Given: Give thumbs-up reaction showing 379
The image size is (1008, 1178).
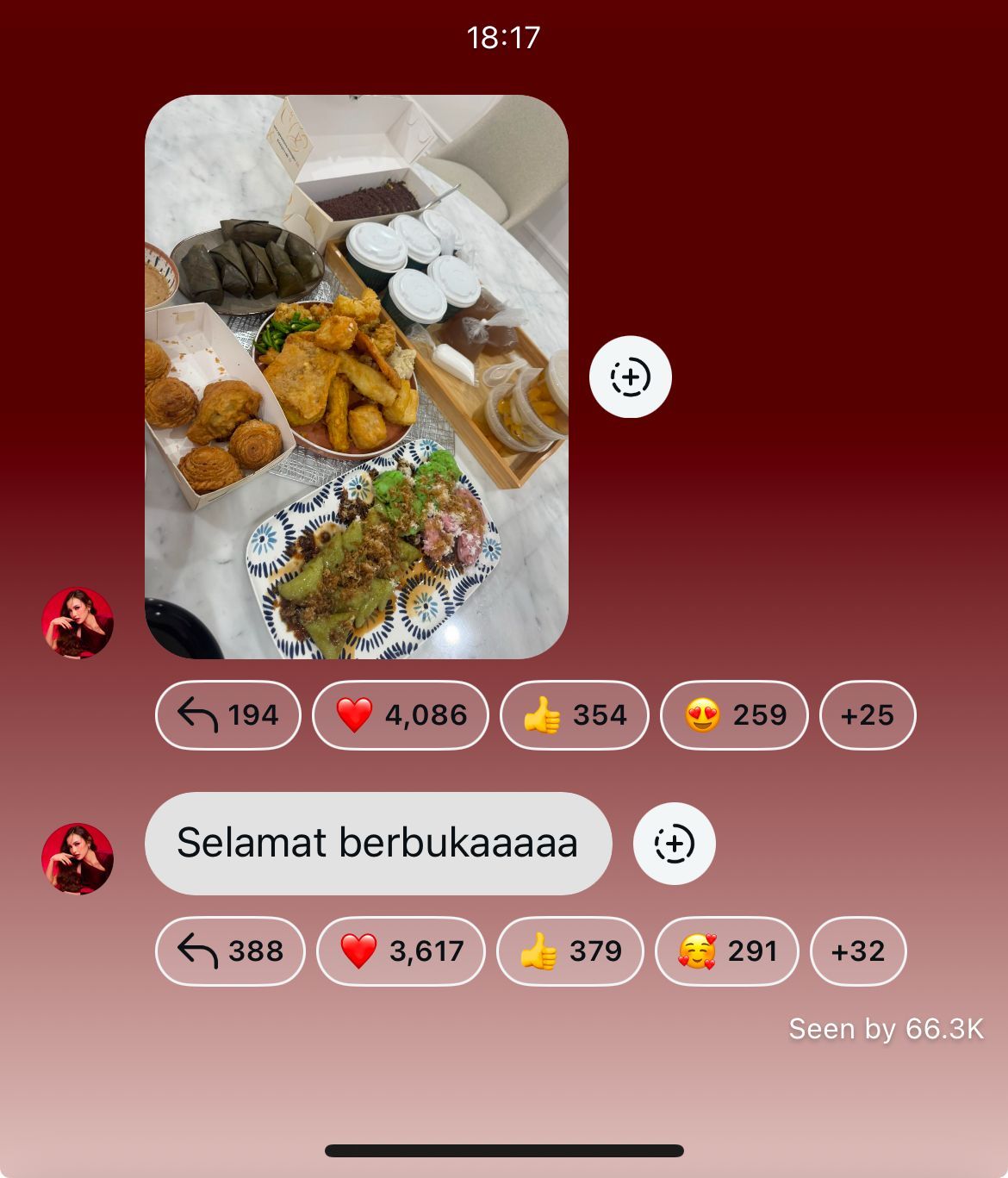Looking at the screenshot, I should click(569, 951).
